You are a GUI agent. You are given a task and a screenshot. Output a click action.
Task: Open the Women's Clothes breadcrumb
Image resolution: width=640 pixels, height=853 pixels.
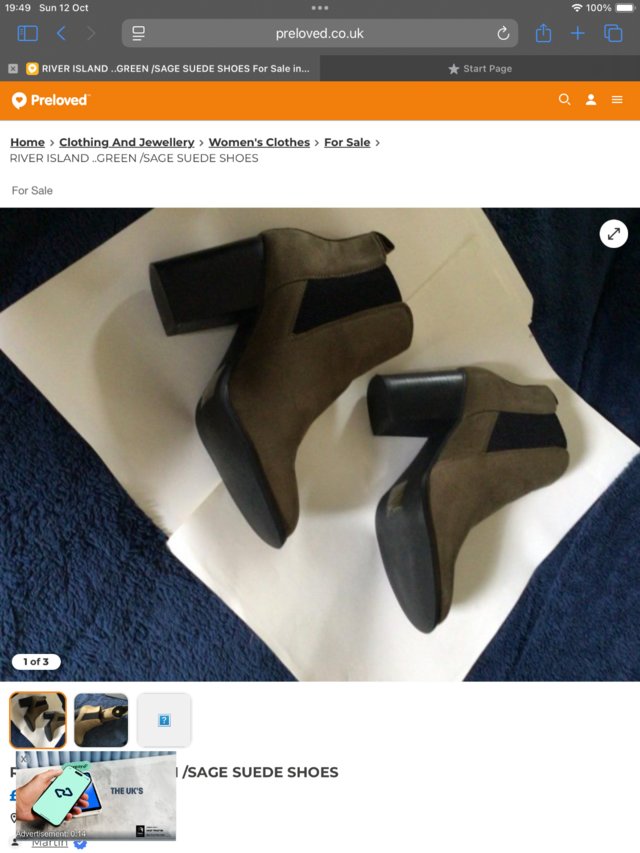point(259,142)
